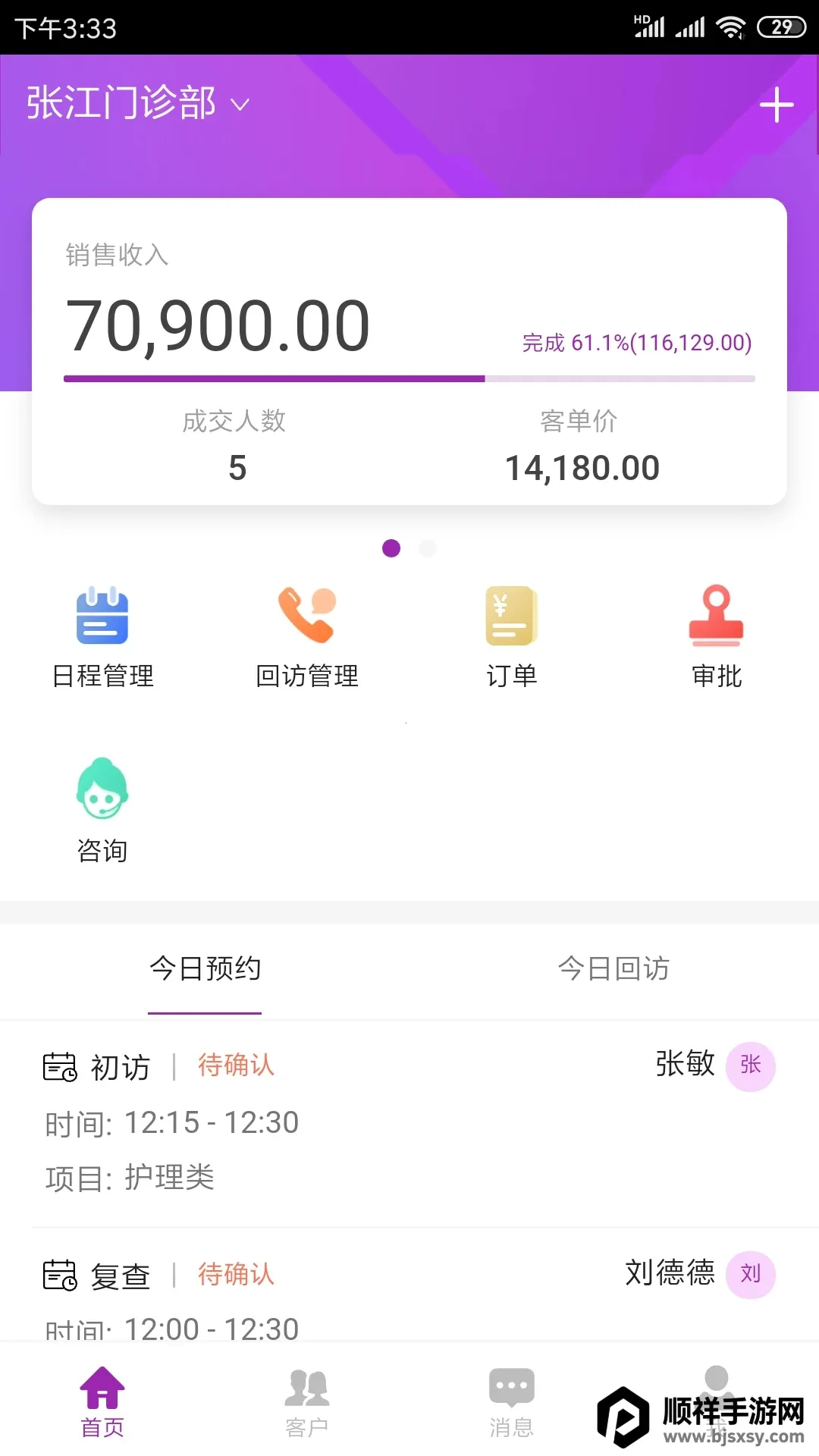Tap the second page indicator dot
The height and width of the screenshot is (1456, 819).
pos(428,548)
